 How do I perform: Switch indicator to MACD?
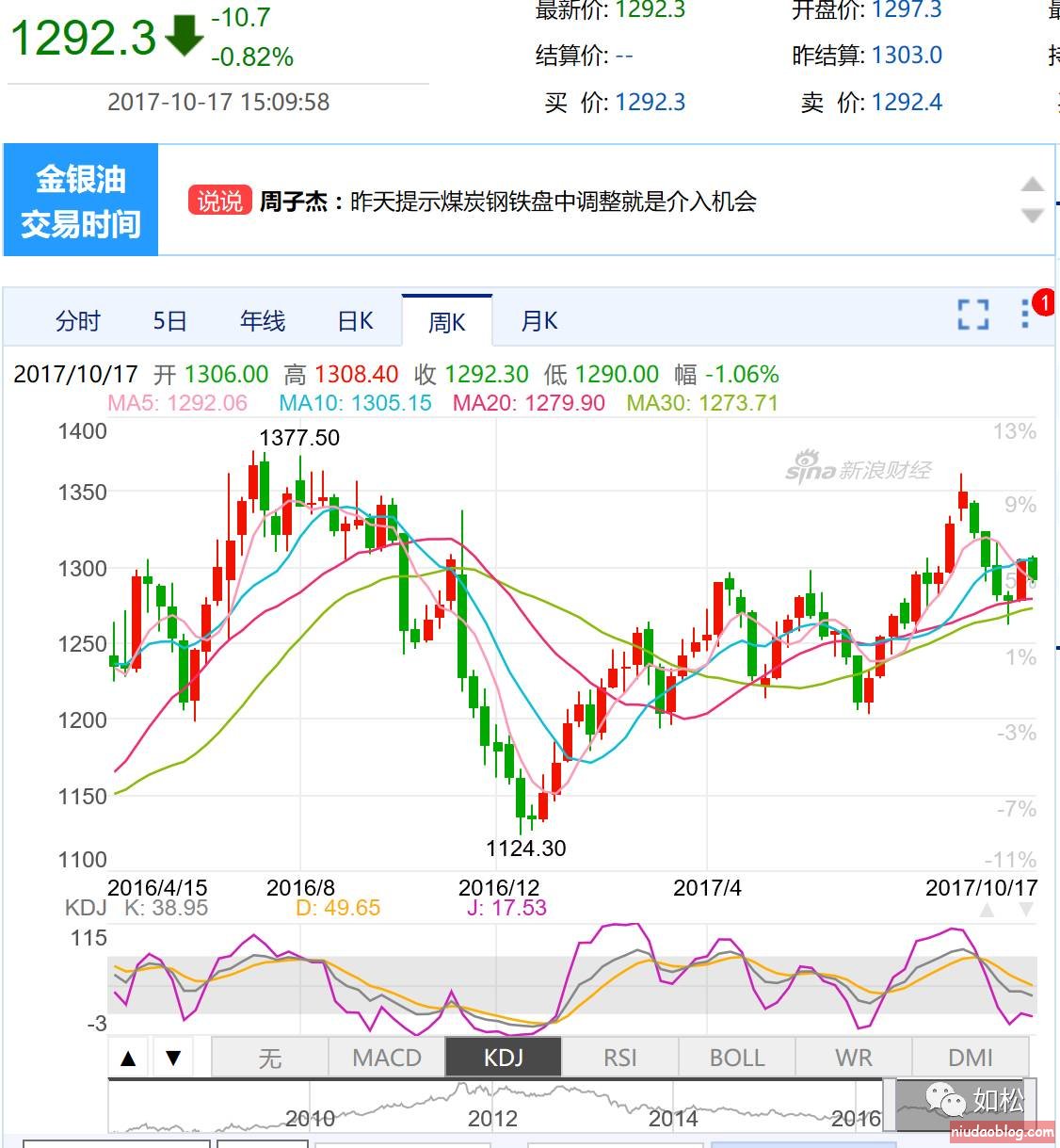click(387, 1058)
